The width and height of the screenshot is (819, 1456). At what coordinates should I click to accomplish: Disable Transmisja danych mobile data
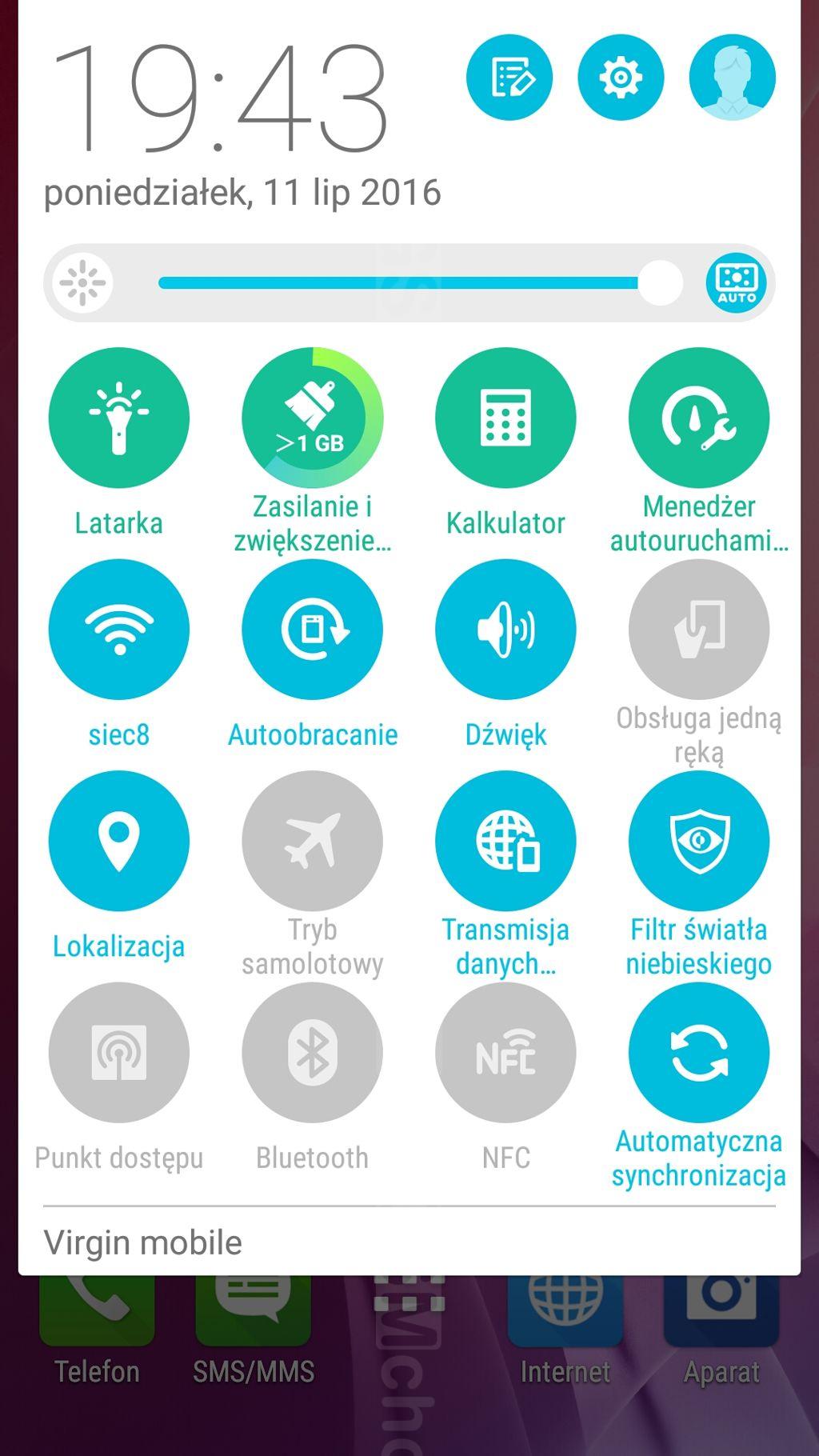tap(505, 841)
